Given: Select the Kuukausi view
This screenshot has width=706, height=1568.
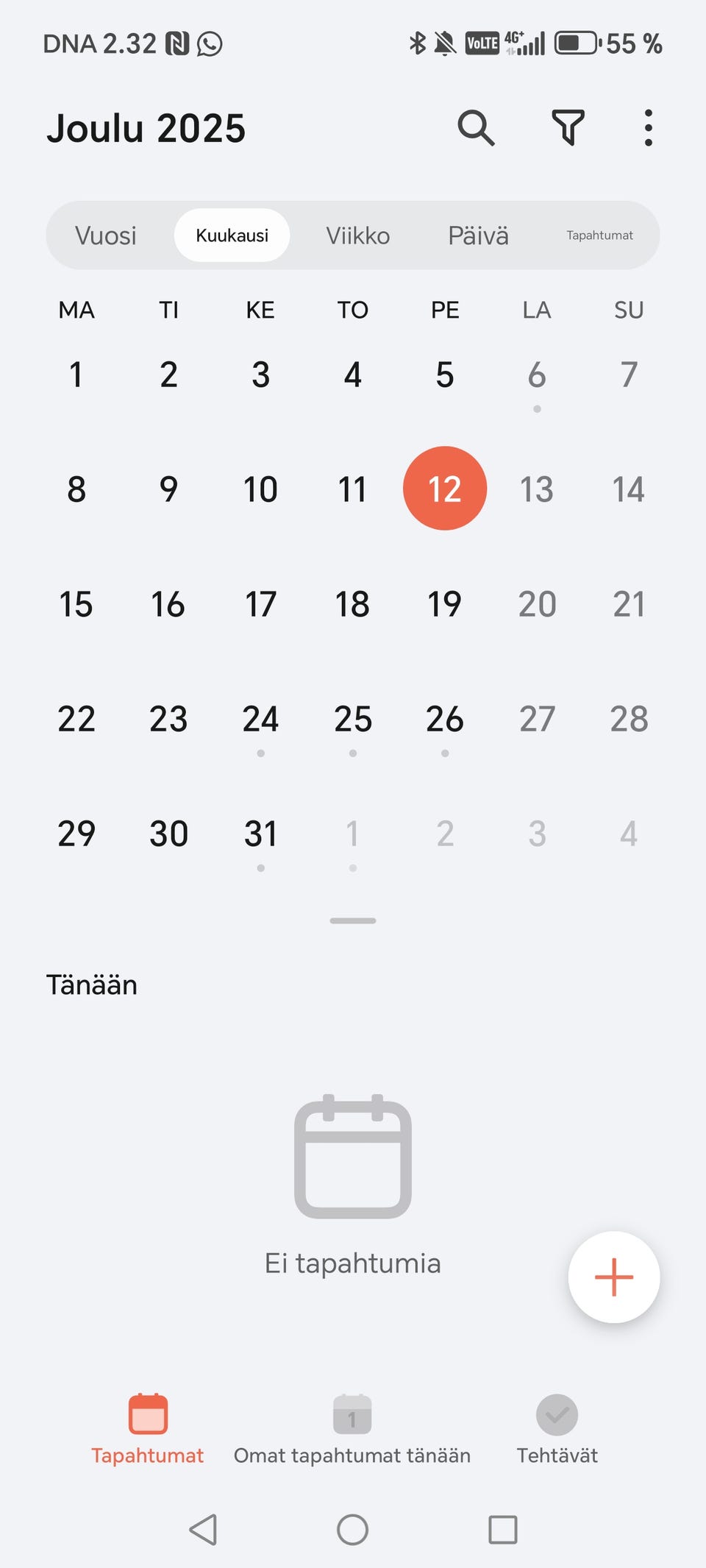Looking at the screenshot, I should tap(232, 235).
